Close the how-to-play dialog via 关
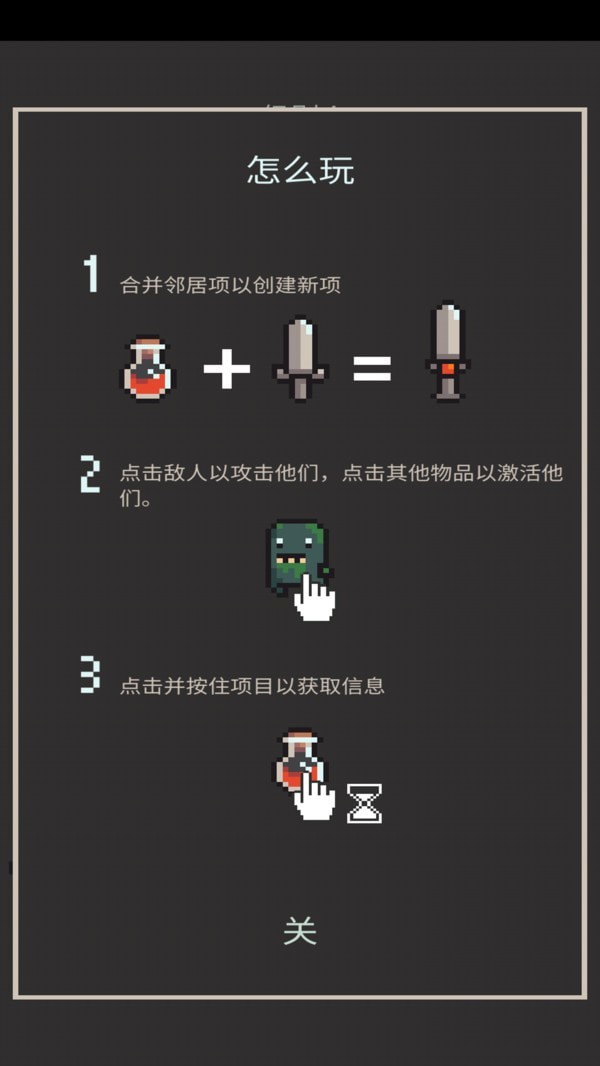This screenshot has width=600, height=1066. (300, 931)
